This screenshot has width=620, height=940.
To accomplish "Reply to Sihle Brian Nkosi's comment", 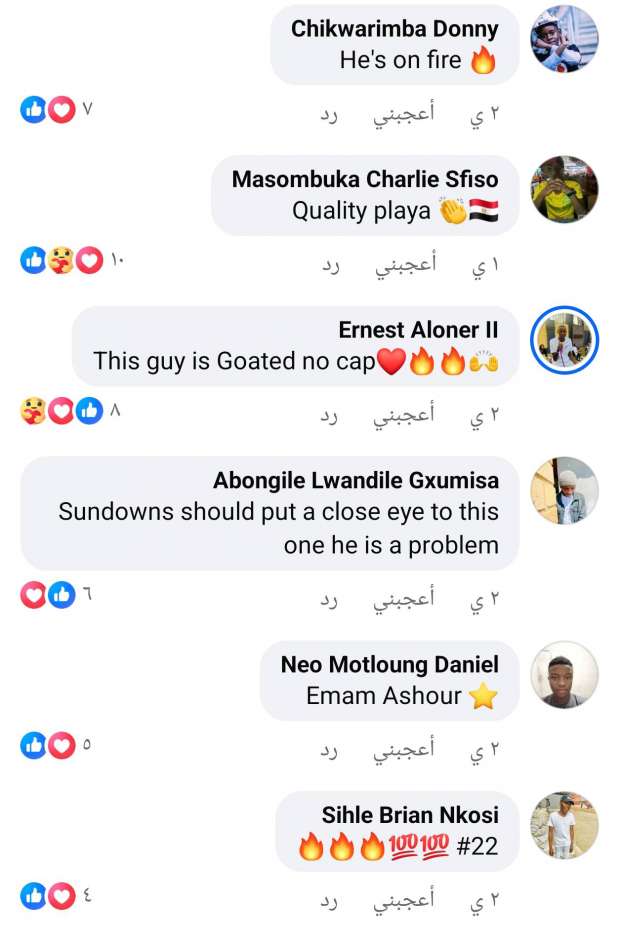I will pos(329,899).
